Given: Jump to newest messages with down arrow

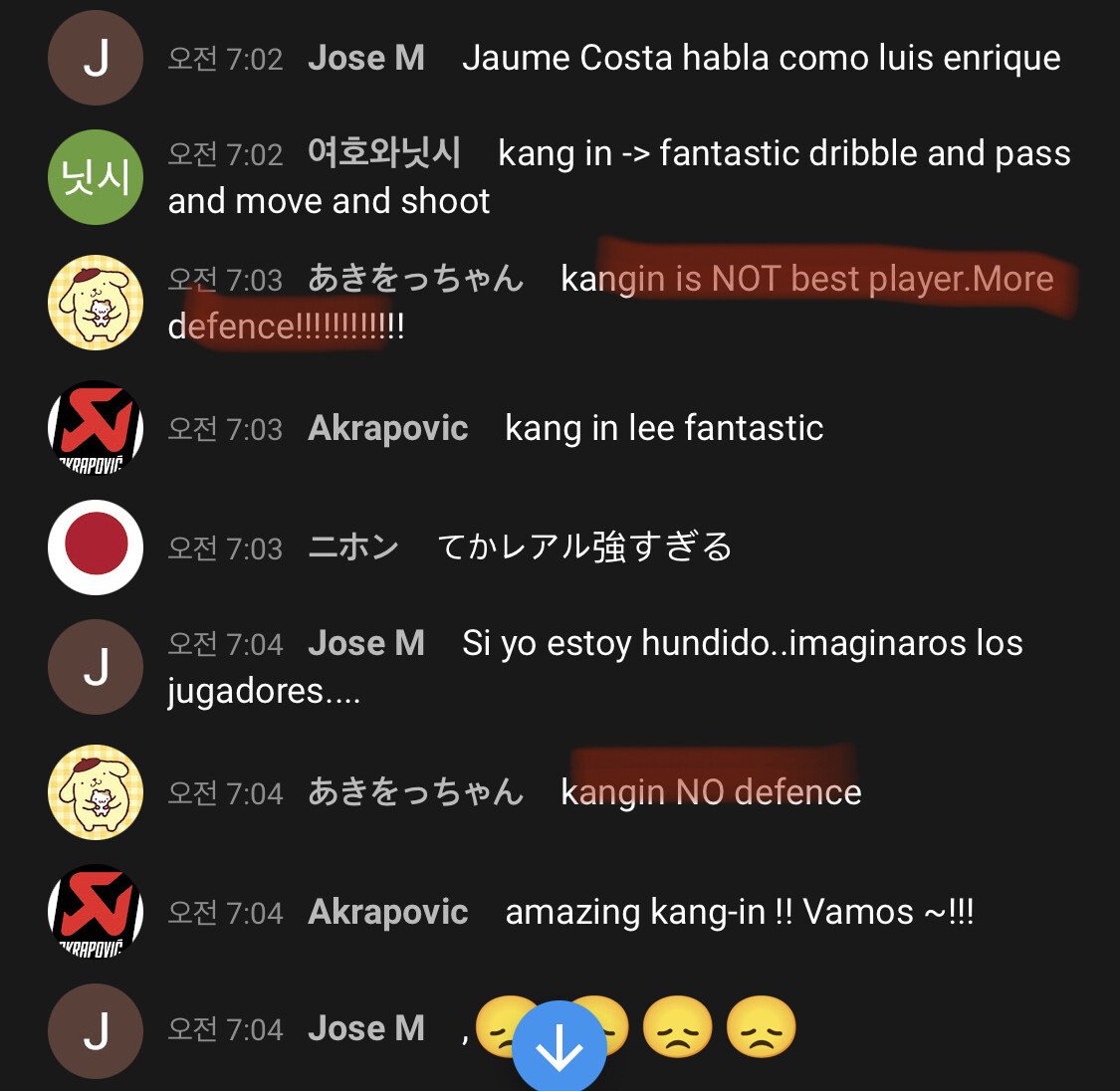Looking at the screenshot, I should pos(560,1049).
